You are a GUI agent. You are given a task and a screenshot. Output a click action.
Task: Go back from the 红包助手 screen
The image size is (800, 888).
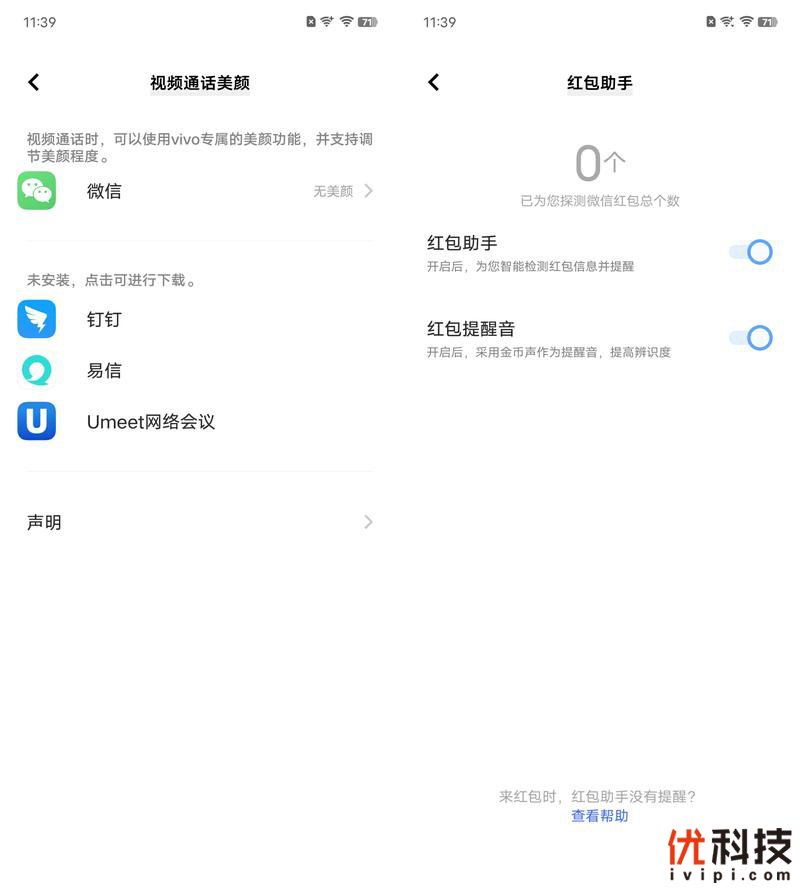click(434, 82)
